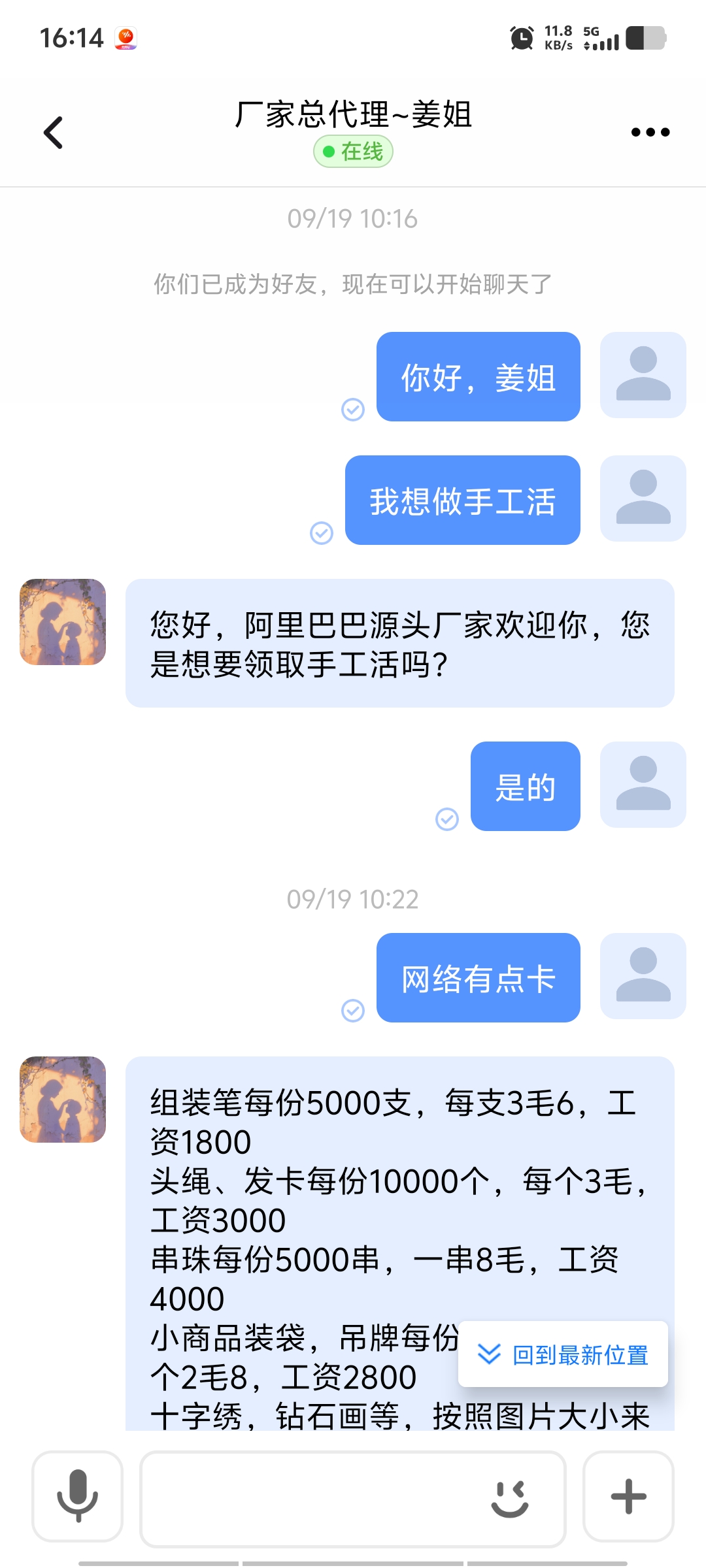706x1568 pixels.
Task: Open 姜姐's avatar beside the 阿里巴巴 welcome message
Action: (x=63, y=622)
